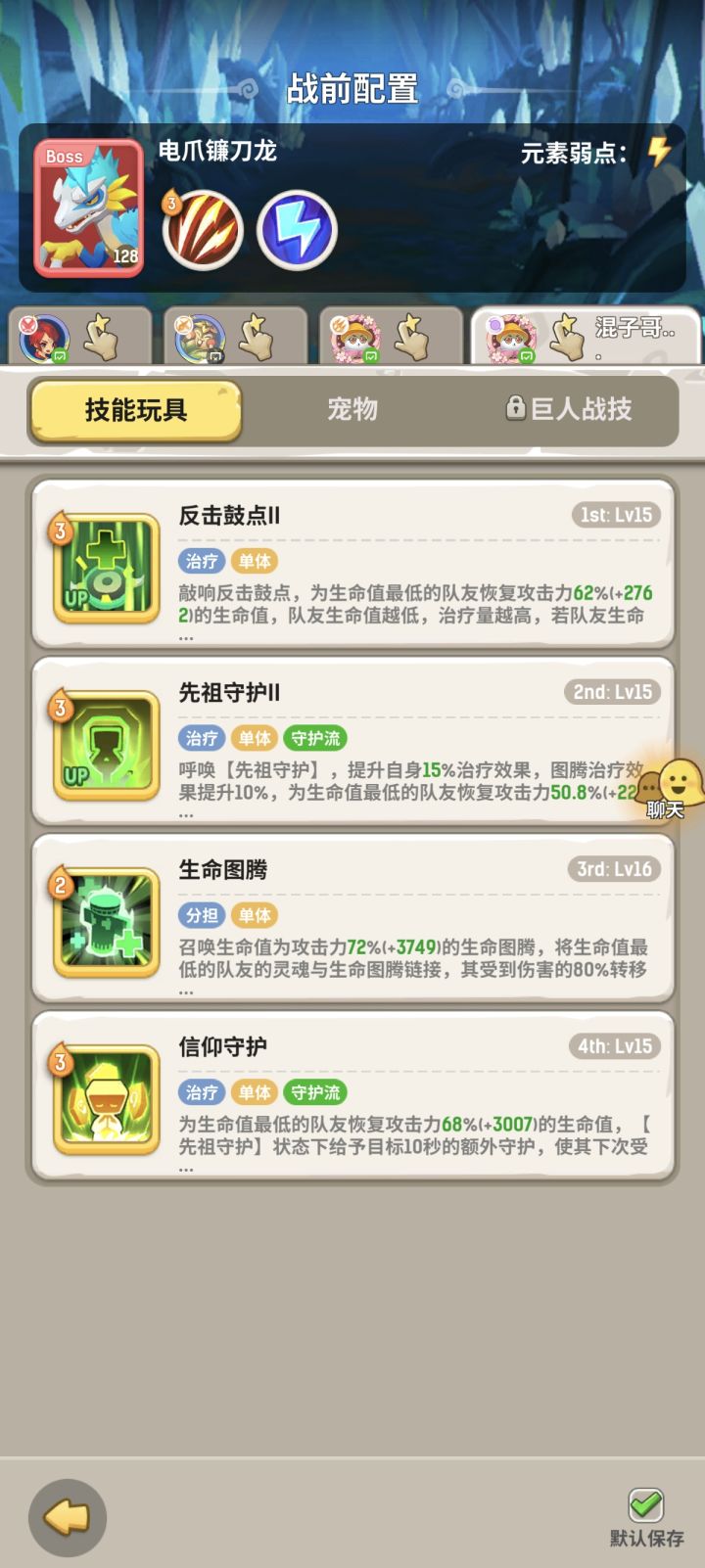The image size is (705, 1568).
Task: Open the 技能玩具 tab
Action: (135, 410)
